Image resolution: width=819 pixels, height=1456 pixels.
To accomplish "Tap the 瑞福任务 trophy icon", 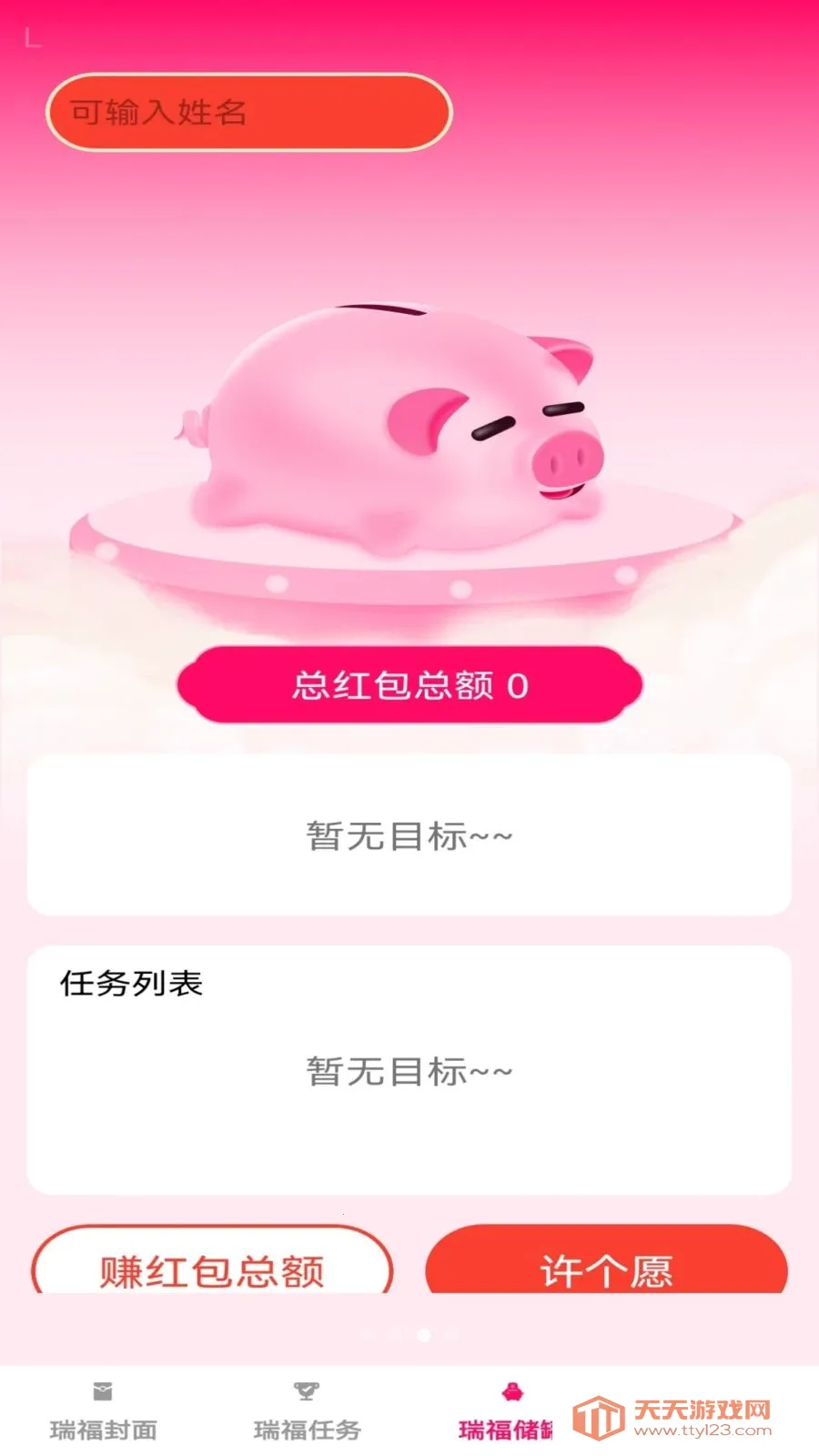I will pos(308,1390).
